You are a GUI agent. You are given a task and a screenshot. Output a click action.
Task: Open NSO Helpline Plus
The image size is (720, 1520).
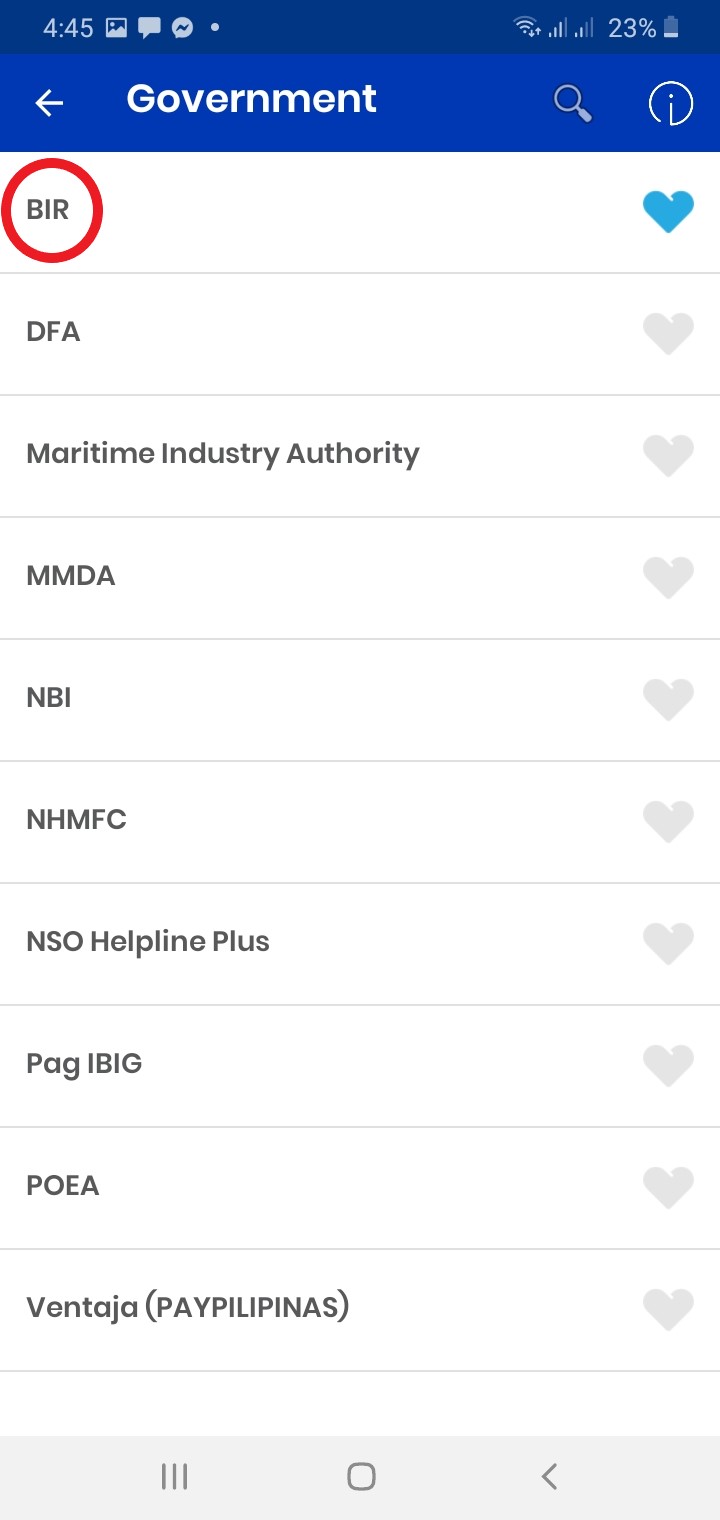click(x=148, y=942)
